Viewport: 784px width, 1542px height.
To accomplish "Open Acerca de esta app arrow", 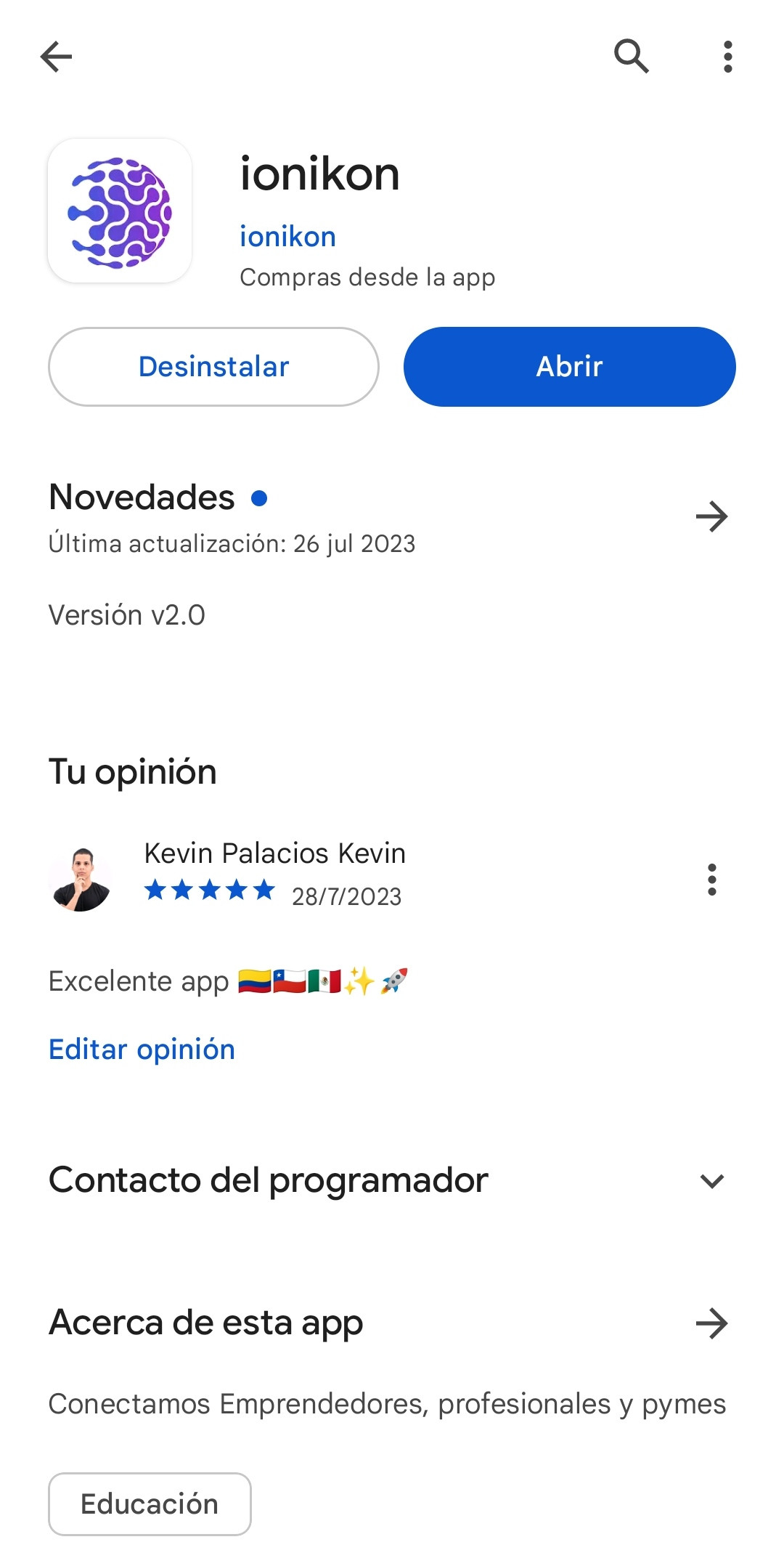I will click(711, 1323).
